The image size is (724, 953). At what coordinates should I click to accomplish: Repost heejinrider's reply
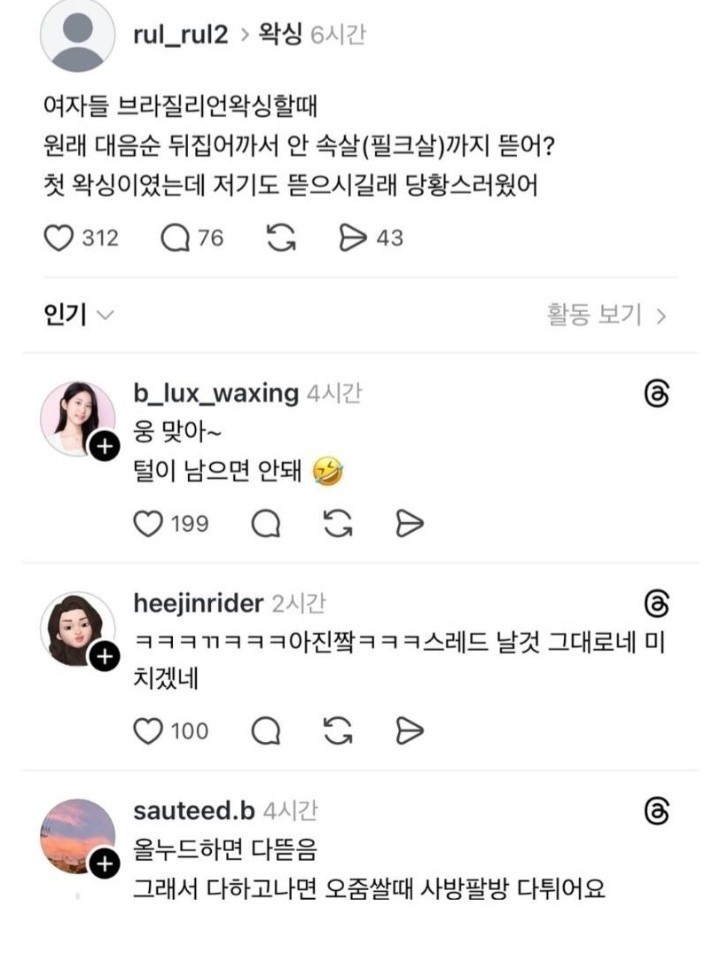pyautogui.click(x=337, y=731)
